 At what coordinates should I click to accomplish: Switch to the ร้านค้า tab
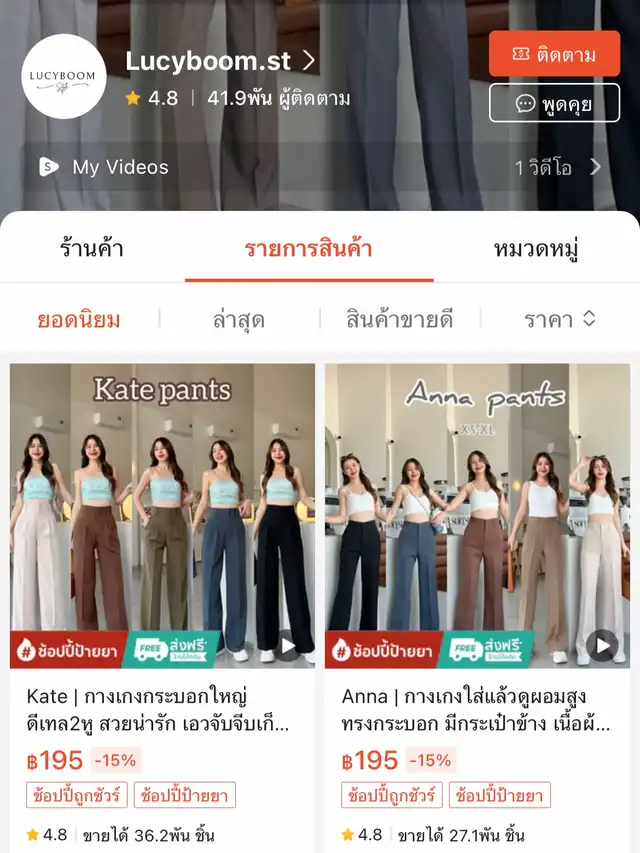91,249
